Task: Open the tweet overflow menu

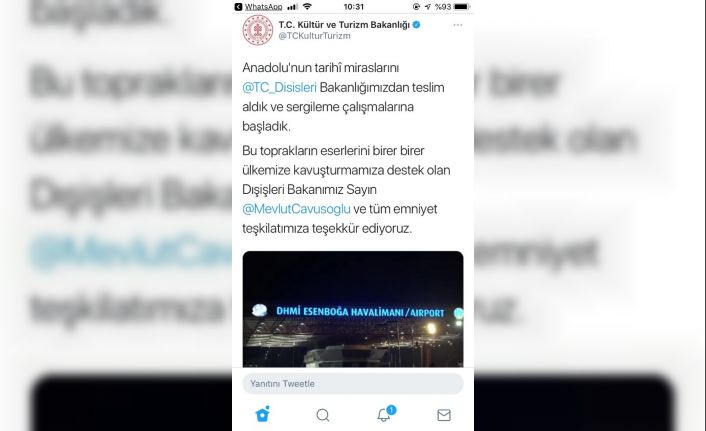Action: coord(457,23)
